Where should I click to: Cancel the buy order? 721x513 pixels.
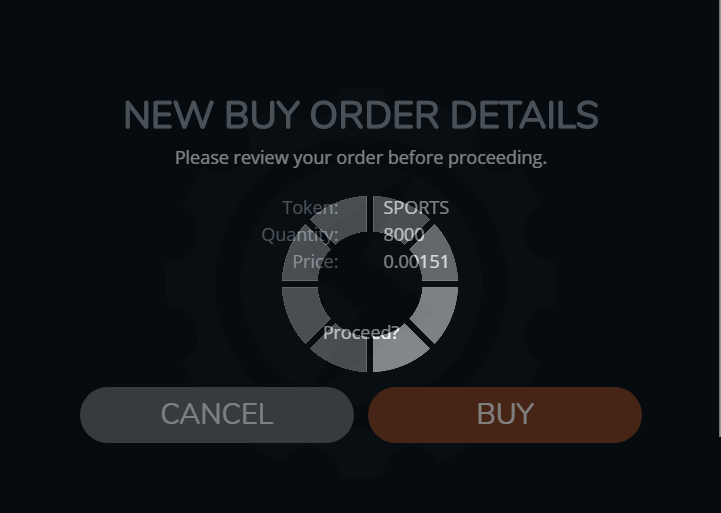[x=217, y=414]
